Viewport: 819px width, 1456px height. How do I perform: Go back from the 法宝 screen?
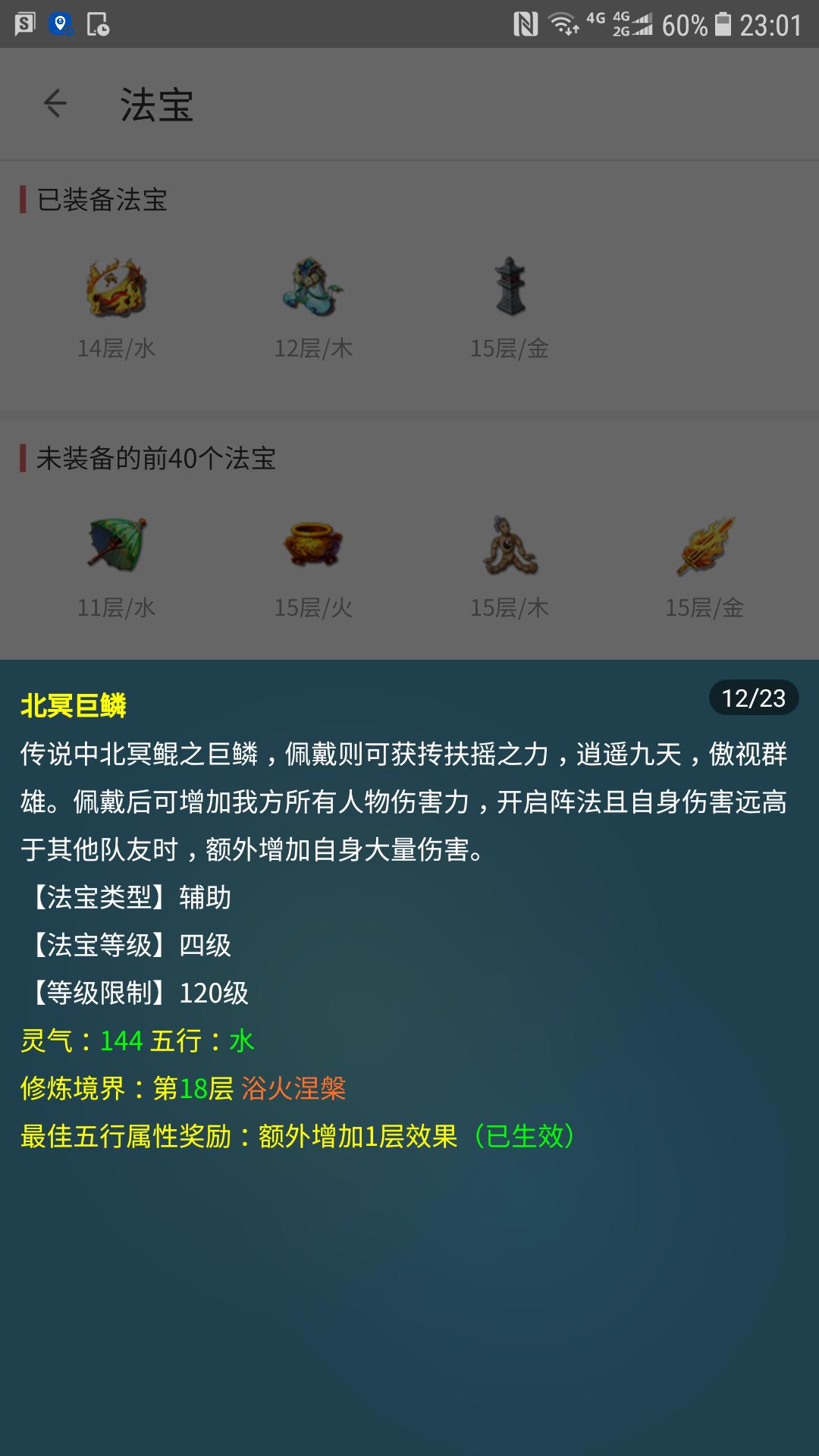point(55,104)
